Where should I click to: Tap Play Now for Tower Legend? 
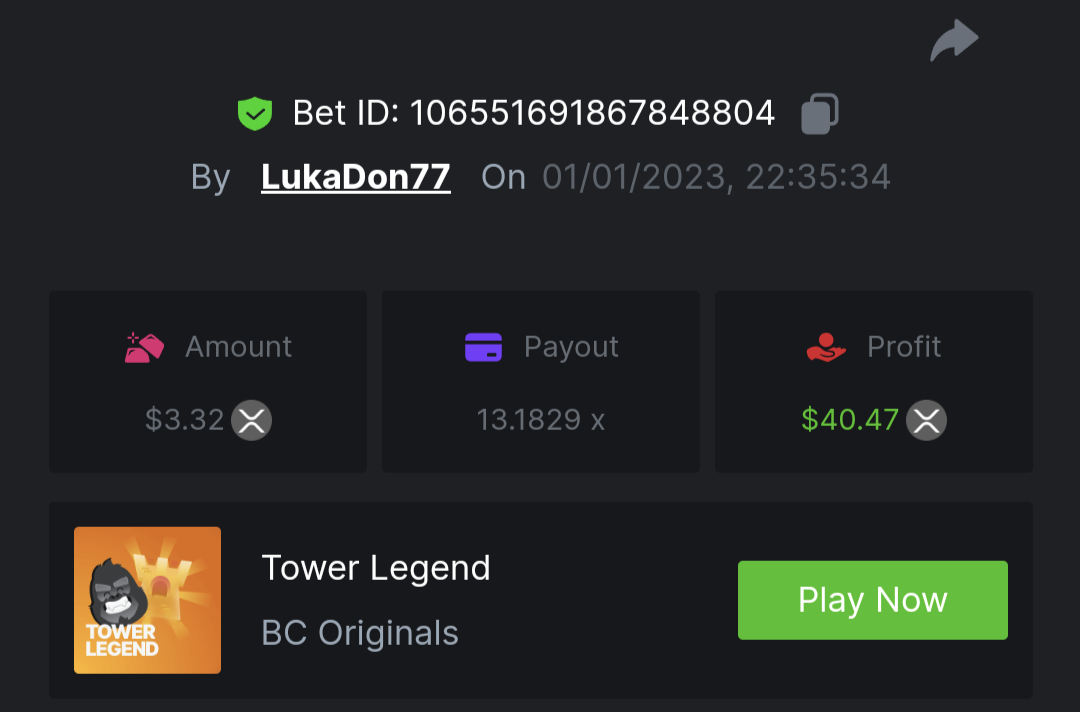[872, 600]
